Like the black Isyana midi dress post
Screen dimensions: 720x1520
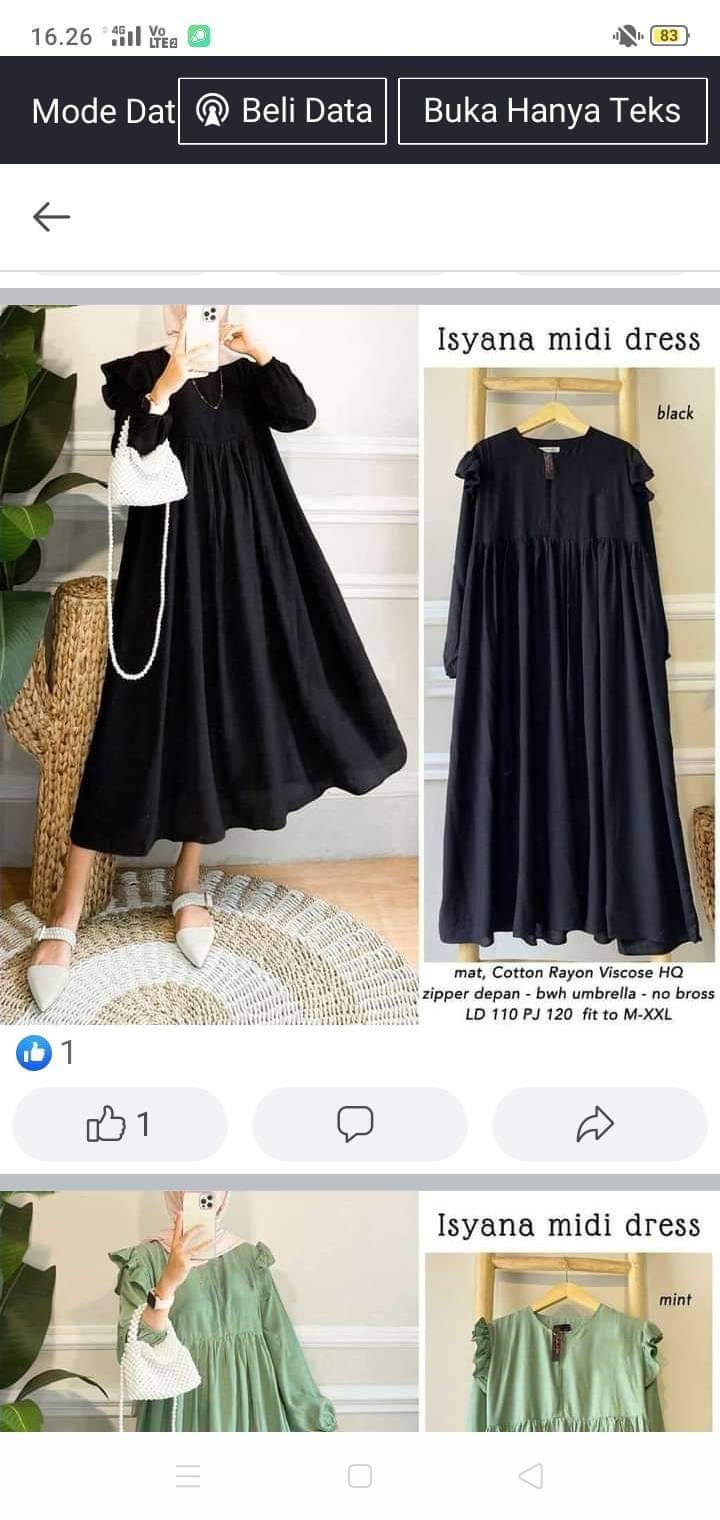click(x=120, y=1124)
